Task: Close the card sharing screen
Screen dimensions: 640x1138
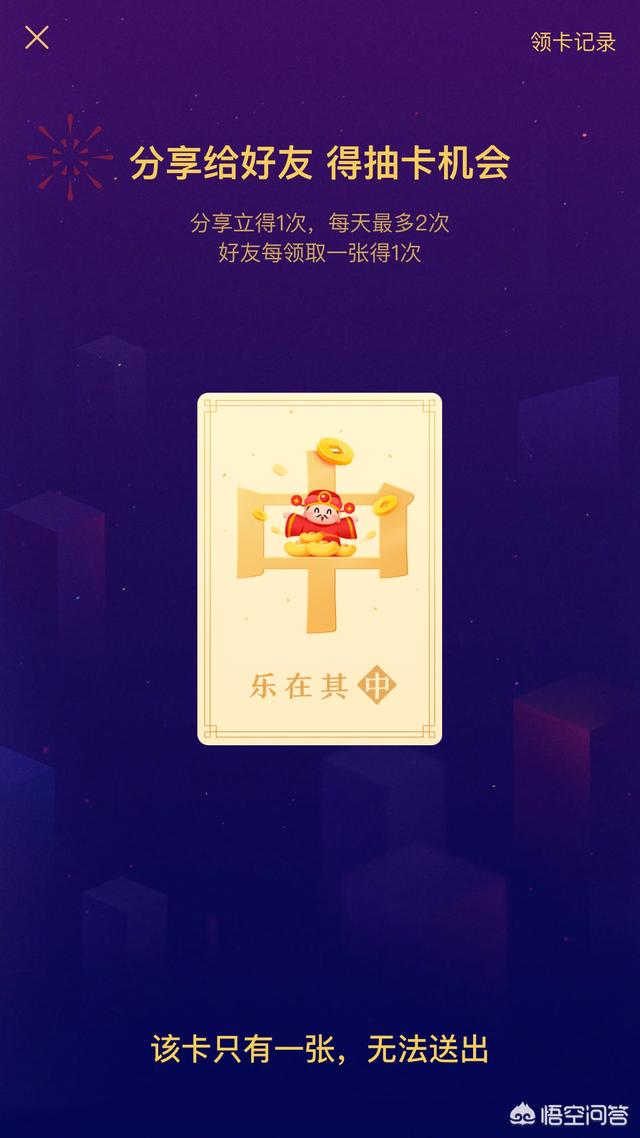Action: click(x=37, y=38)
